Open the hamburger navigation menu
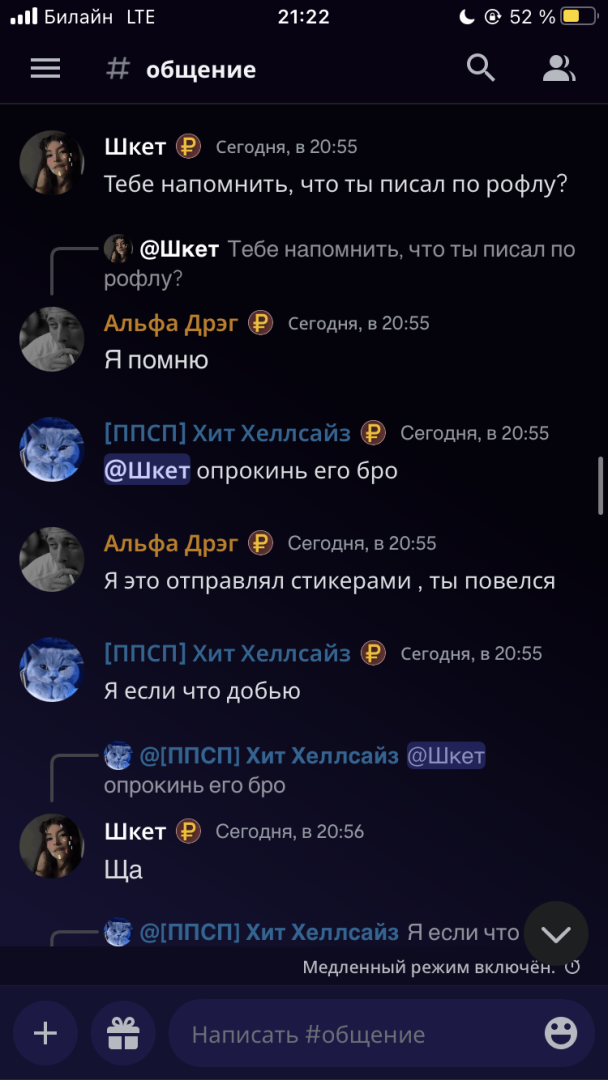This screenshot has width=608, height=1080. pos(45,68)
